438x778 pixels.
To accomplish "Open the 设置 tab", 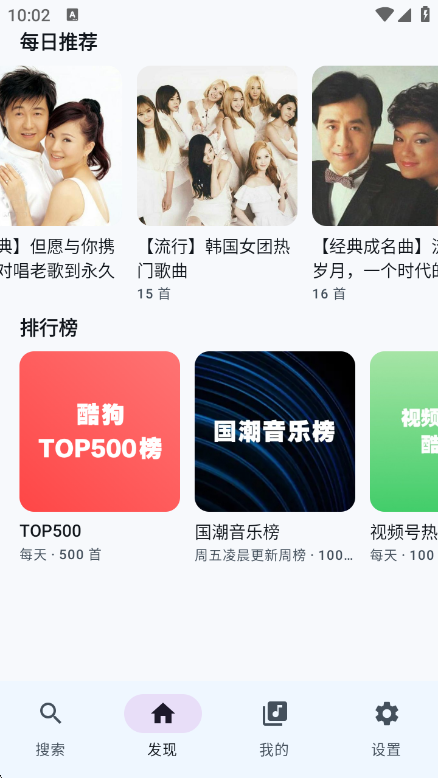I will (x=386, y=729).
